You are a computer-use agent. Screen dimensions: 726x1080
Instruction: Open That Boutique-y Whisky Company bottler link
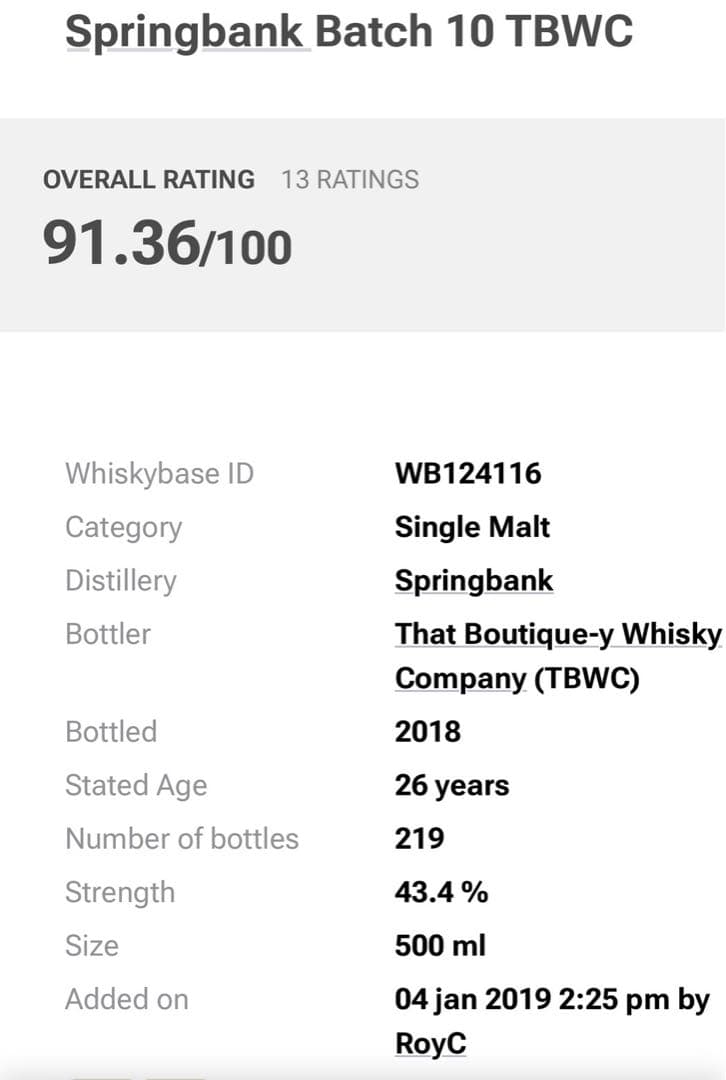(x=556, y=635)
